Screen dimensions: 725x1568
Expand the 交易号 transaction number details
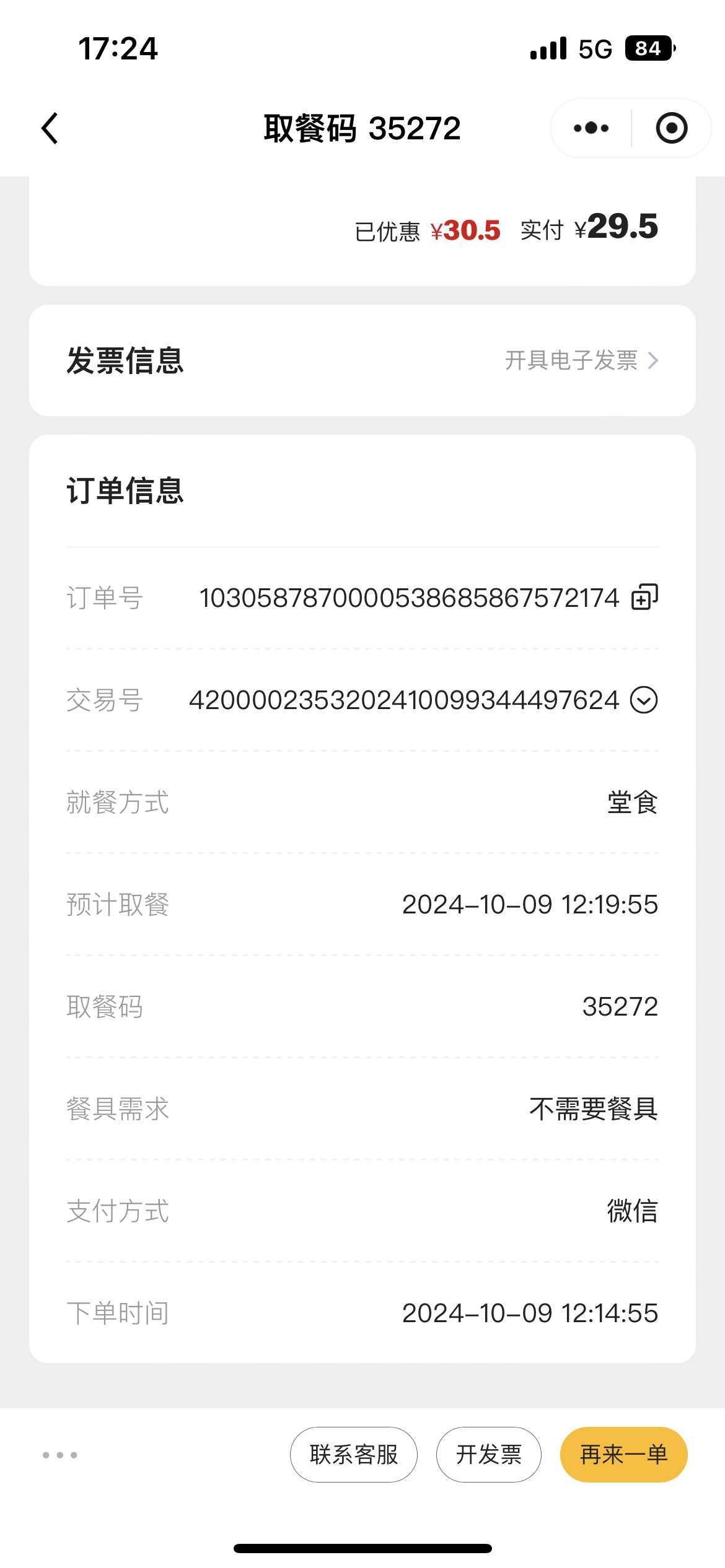(x=644, y=700)
